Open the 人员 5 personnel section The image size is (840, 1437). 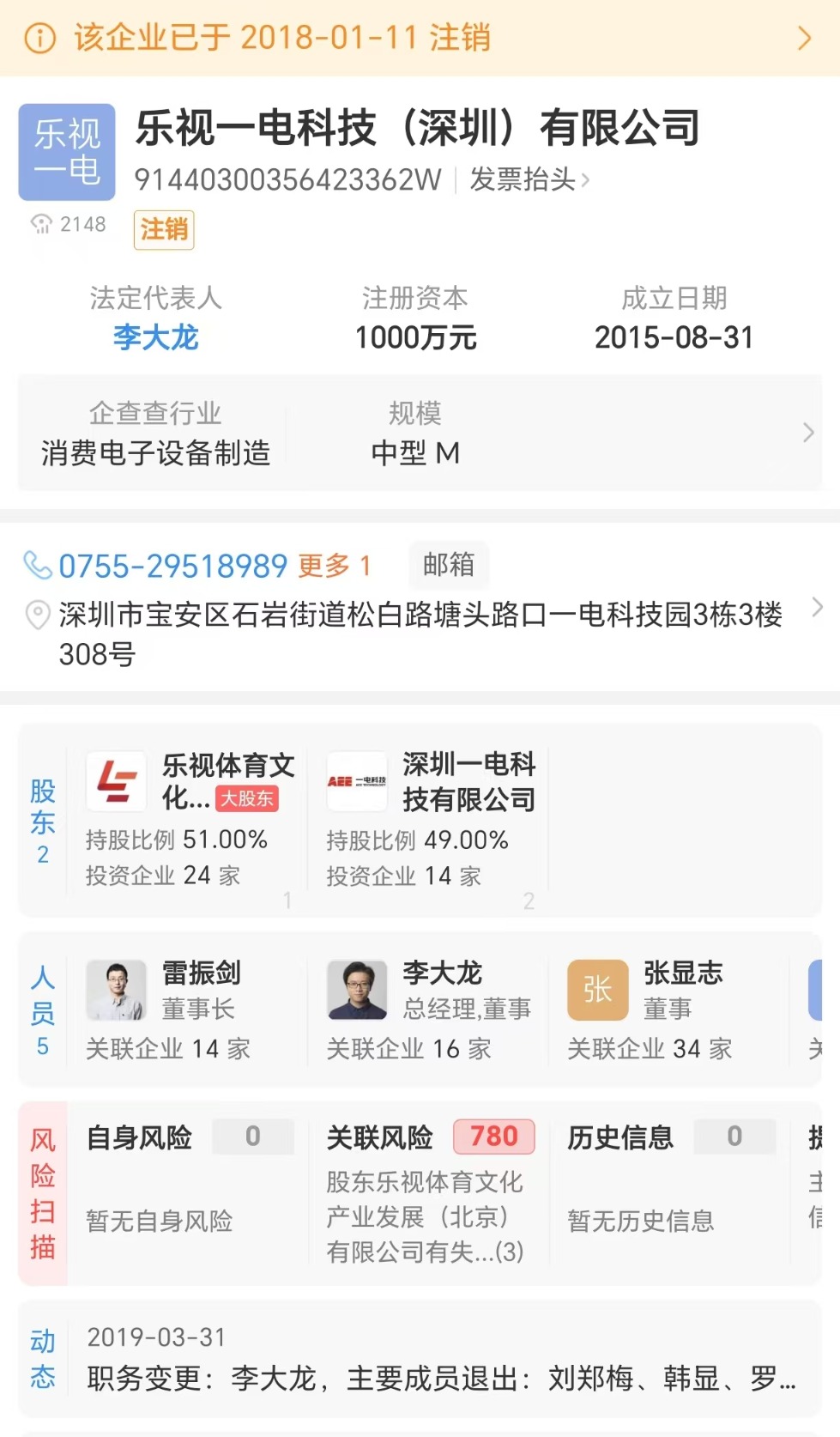[43, 1010]
